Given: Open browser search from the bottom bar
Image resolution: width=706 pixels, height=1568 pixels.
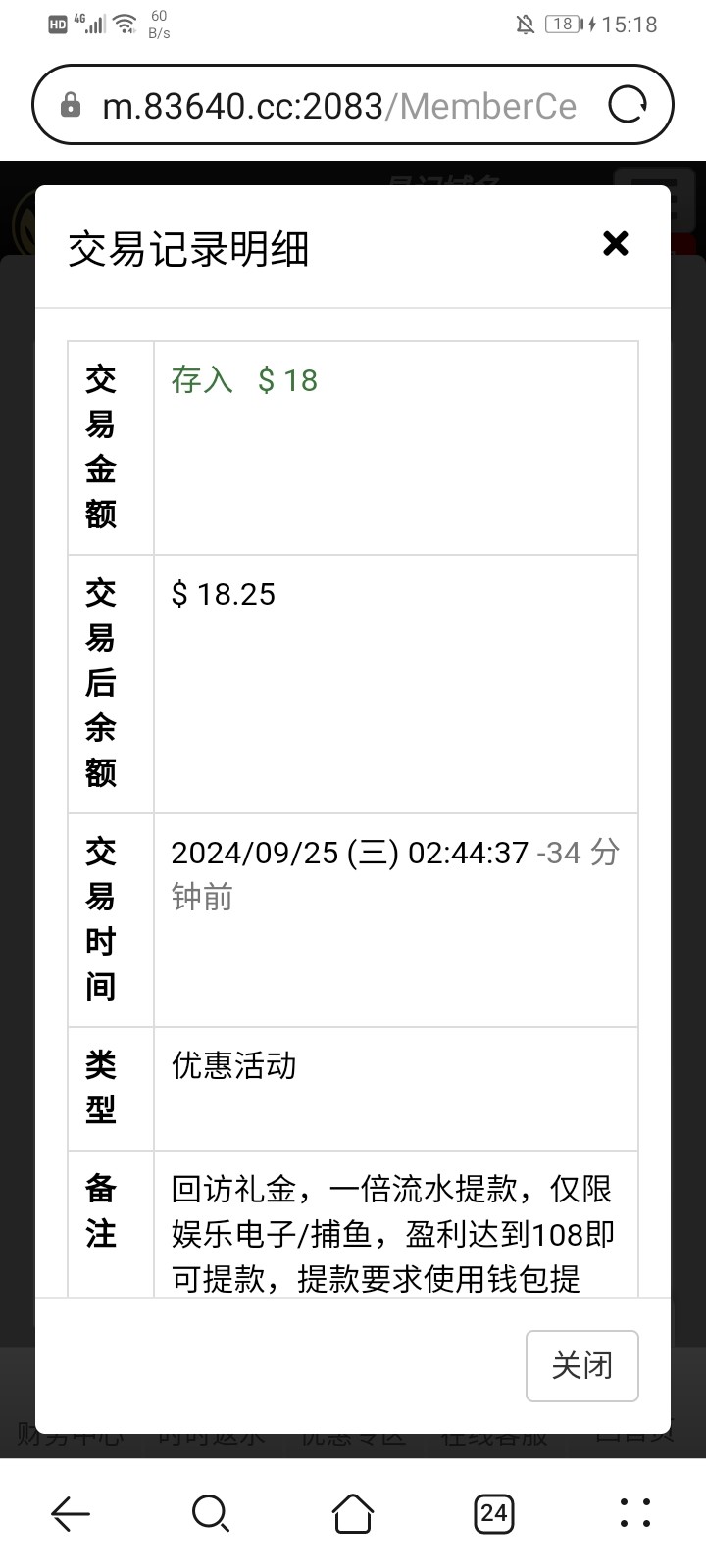Looking at the screenshot, I should click(211, 1513).
